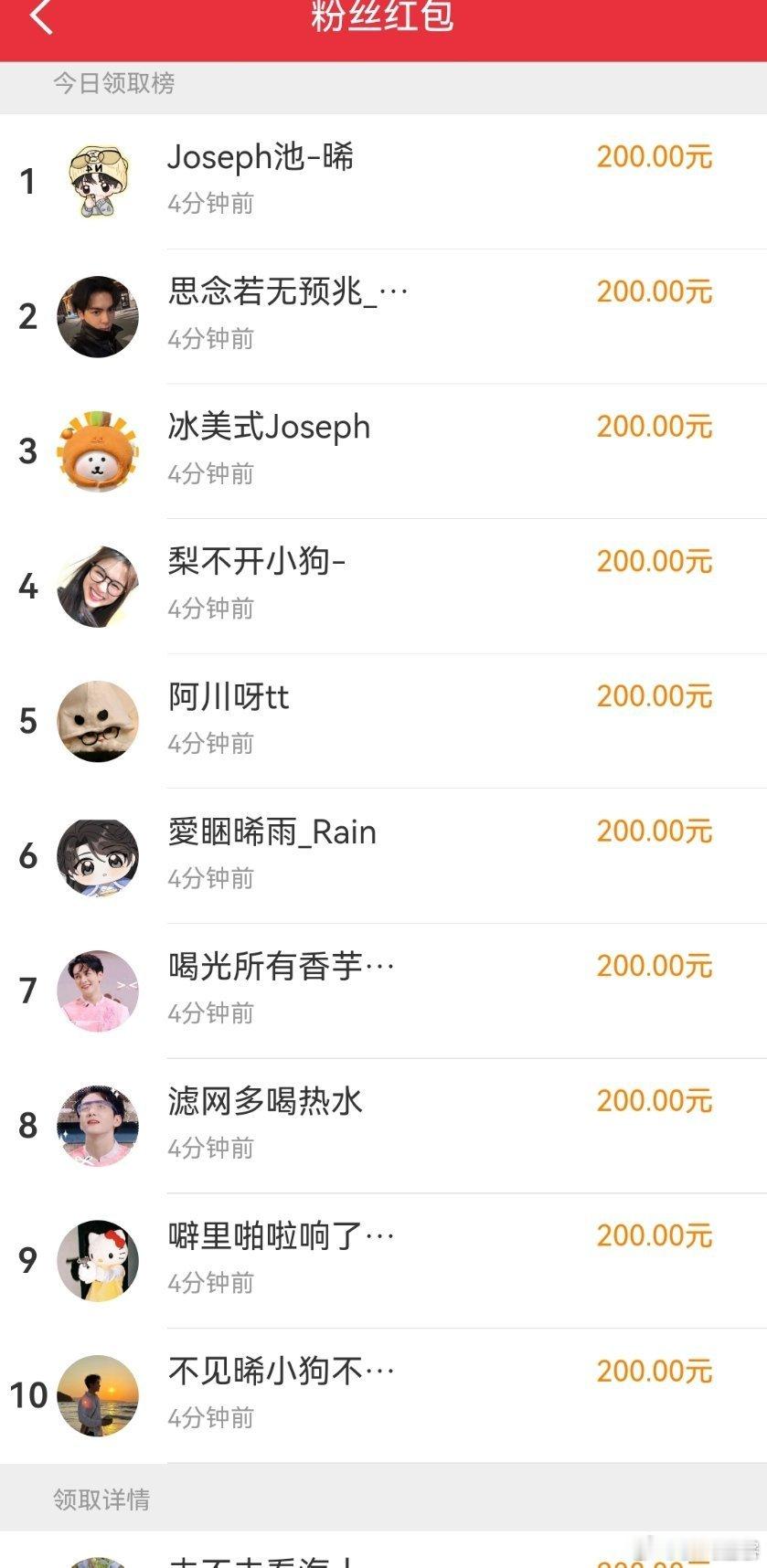Click 200.00元 amount beside 不见晞小狗不
Viewport: 767px width, 1568px height.
[654, 1370]
